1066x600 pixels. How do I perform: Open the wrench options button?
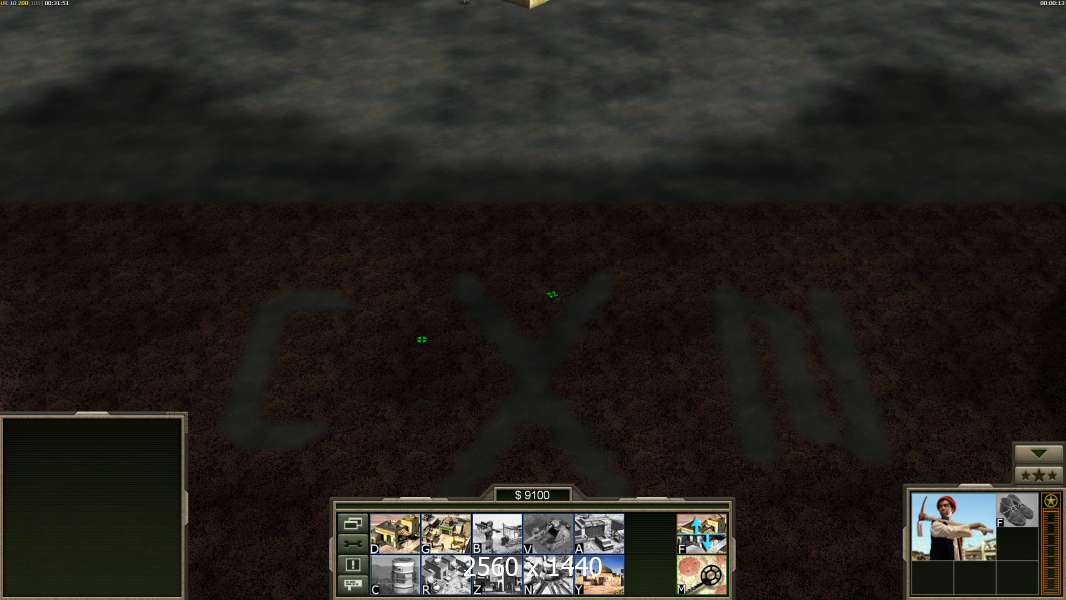point(352,544)
